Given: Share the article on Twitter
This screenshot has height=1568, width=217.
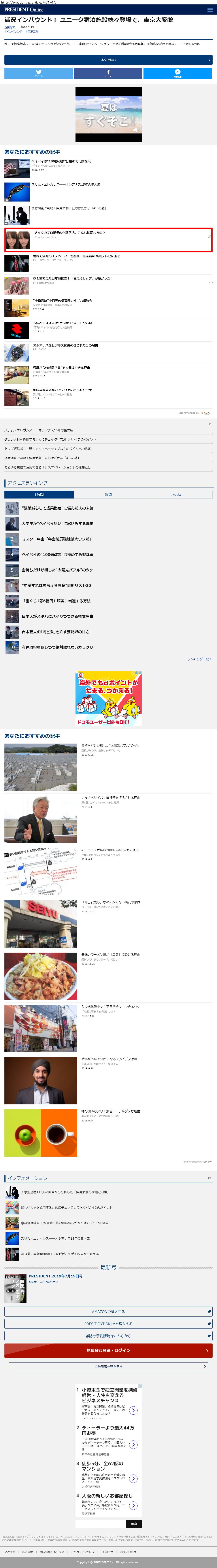Looking at the screenshot, I should point(38,74).
